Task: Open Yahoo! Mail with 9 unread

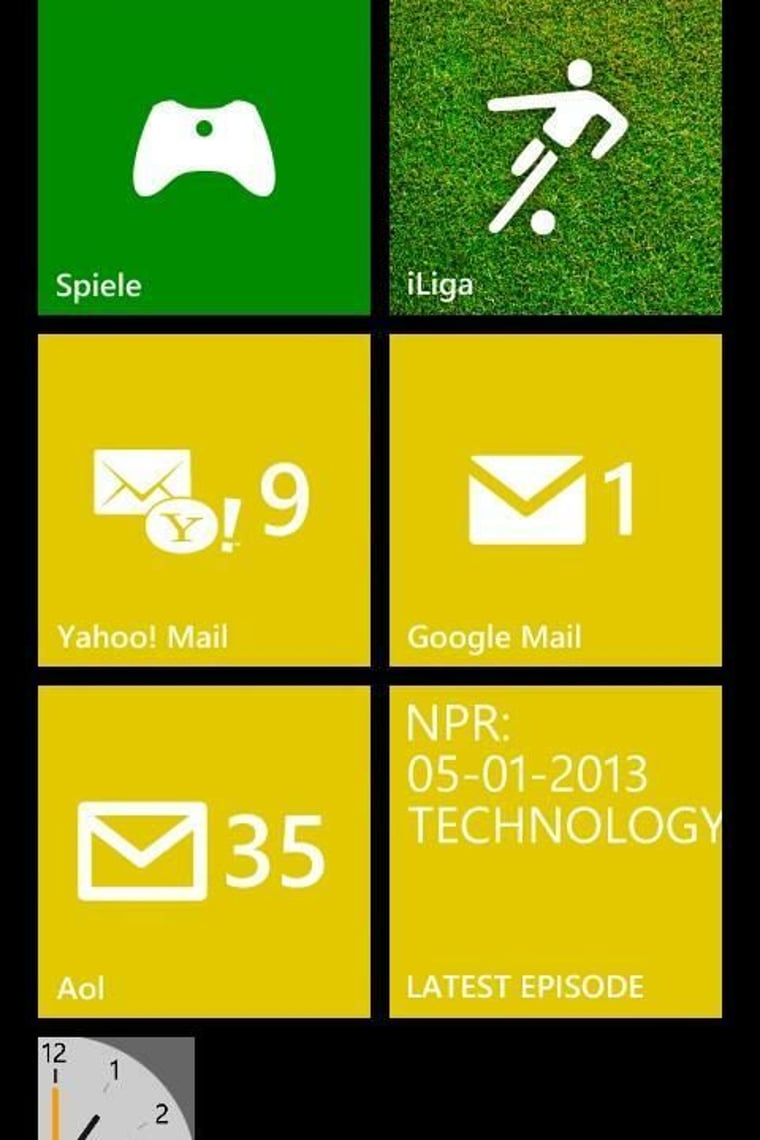Action: coord(204,500)
